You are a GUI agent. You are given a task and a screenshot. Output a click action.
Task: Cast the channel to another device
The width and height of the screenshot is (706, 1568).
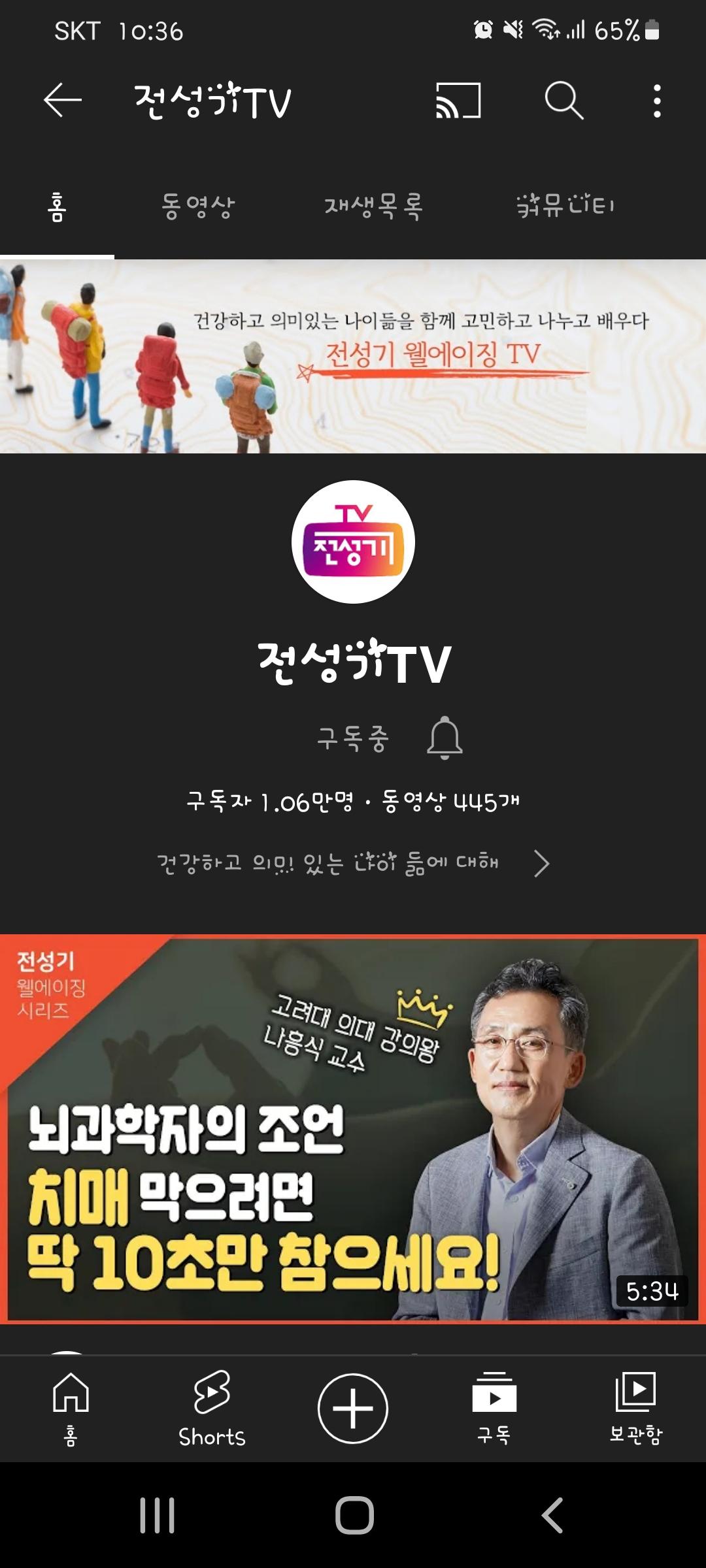point(458,101)
